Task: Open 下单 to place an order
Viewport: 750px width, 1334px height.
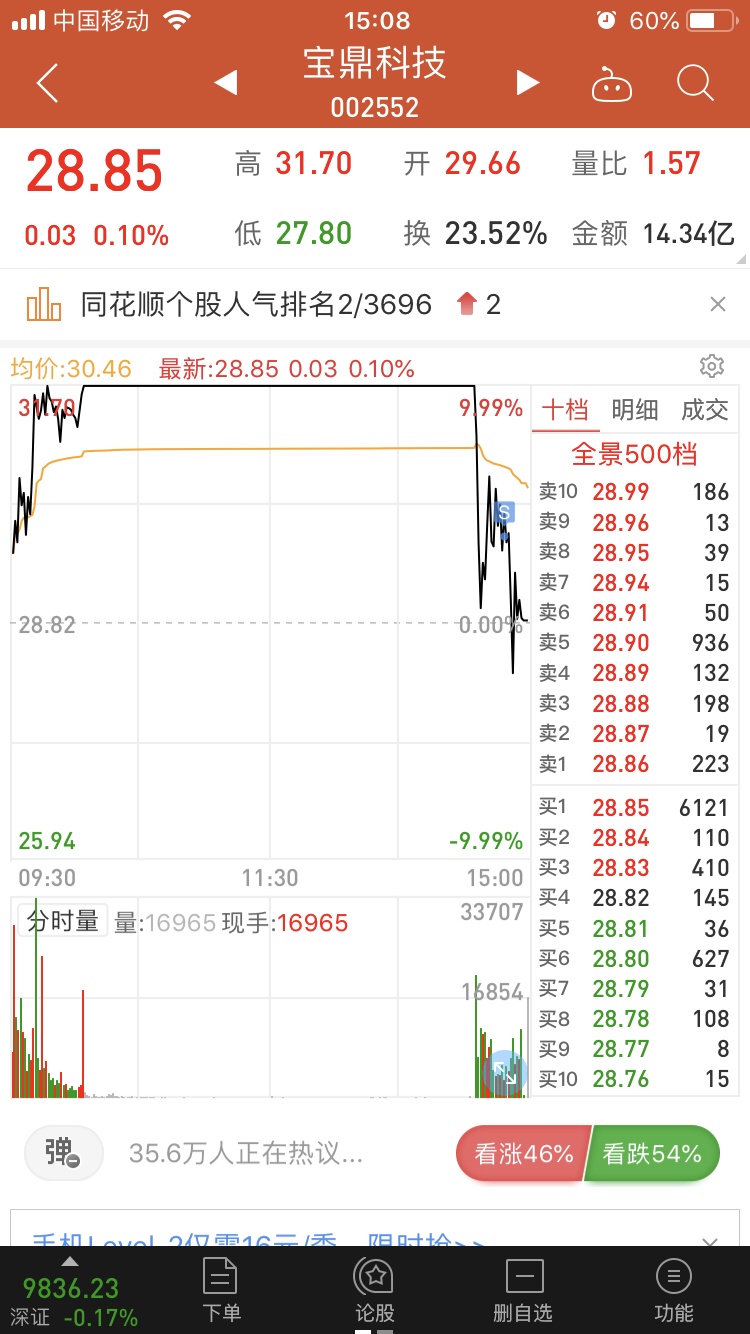Action: [x=222, y=1290]
